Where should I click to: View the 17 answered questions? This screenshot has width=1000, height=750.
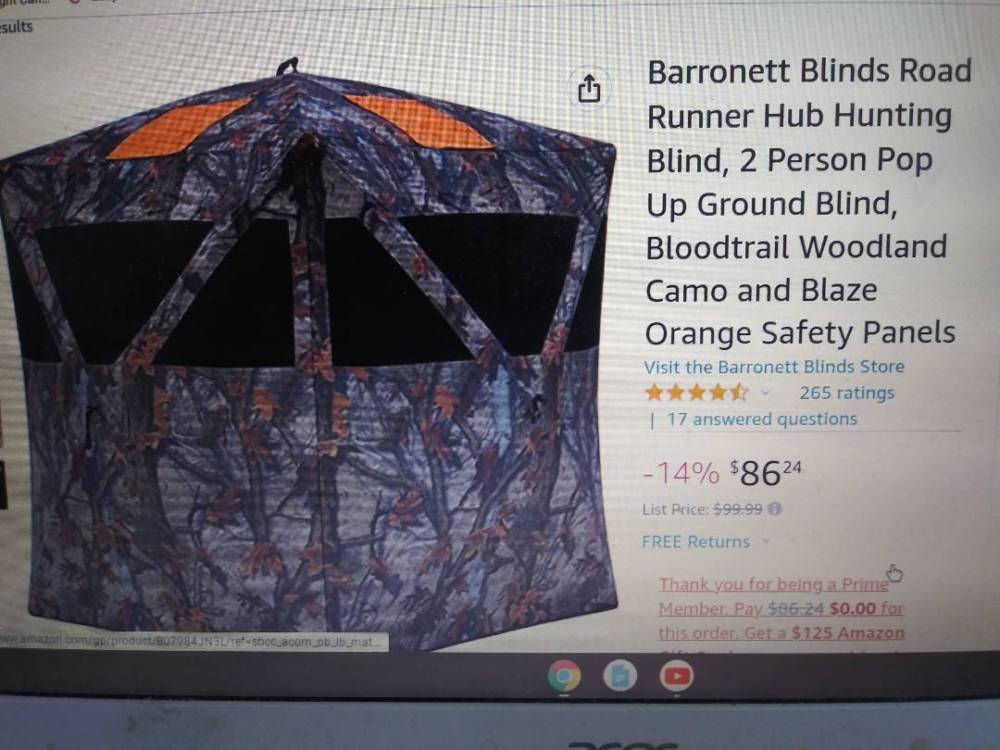[761, 419]
